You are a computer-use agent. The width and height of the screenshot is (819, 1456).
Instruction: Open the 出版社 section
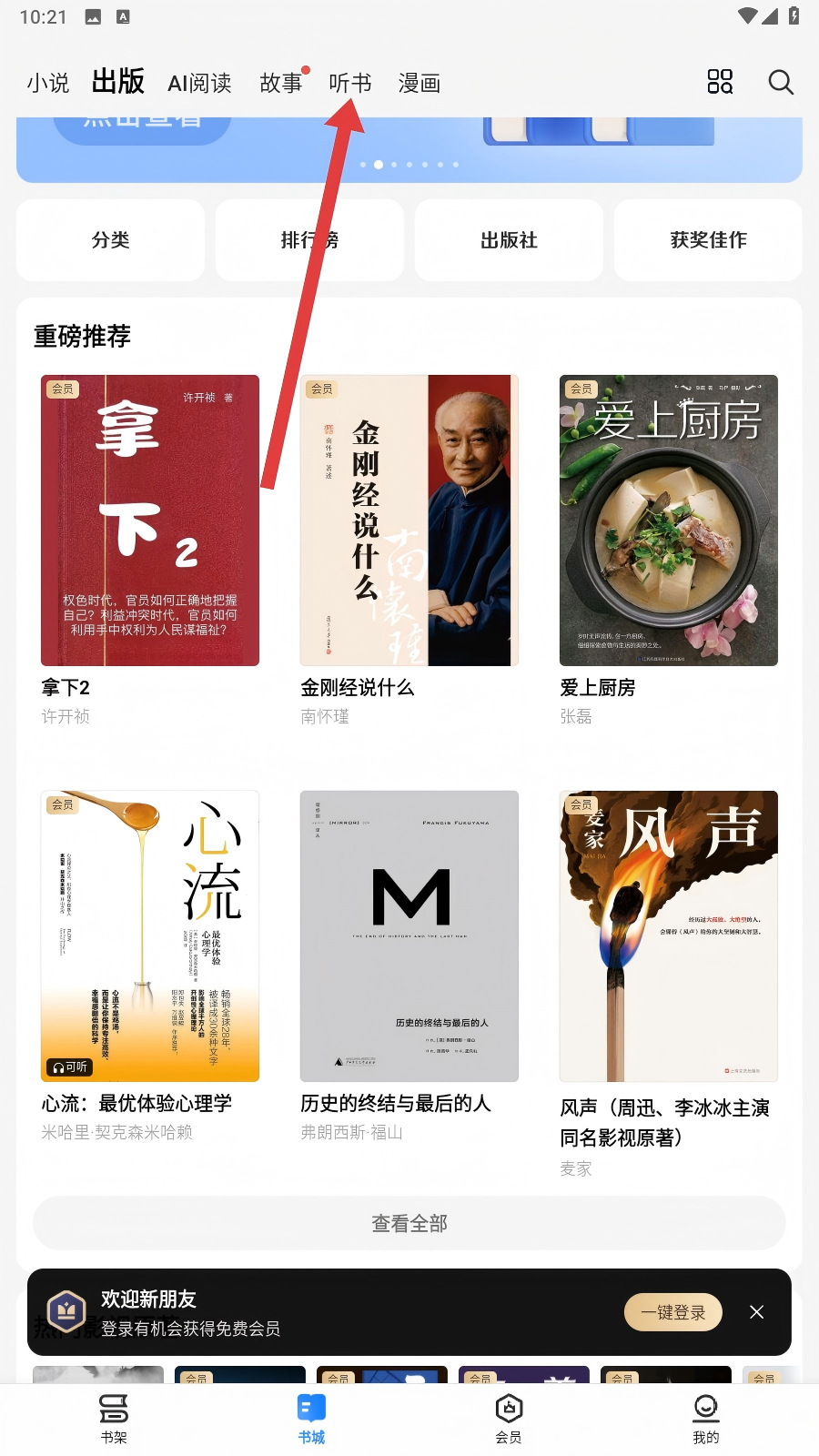pos(509,240)
